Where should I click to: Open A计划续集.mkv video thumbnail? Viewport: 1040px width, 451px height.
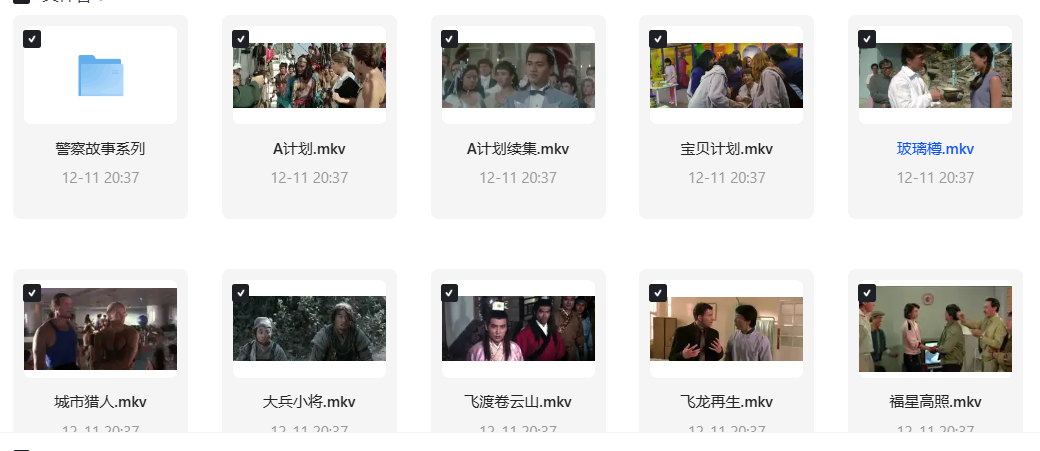[518, 76]
